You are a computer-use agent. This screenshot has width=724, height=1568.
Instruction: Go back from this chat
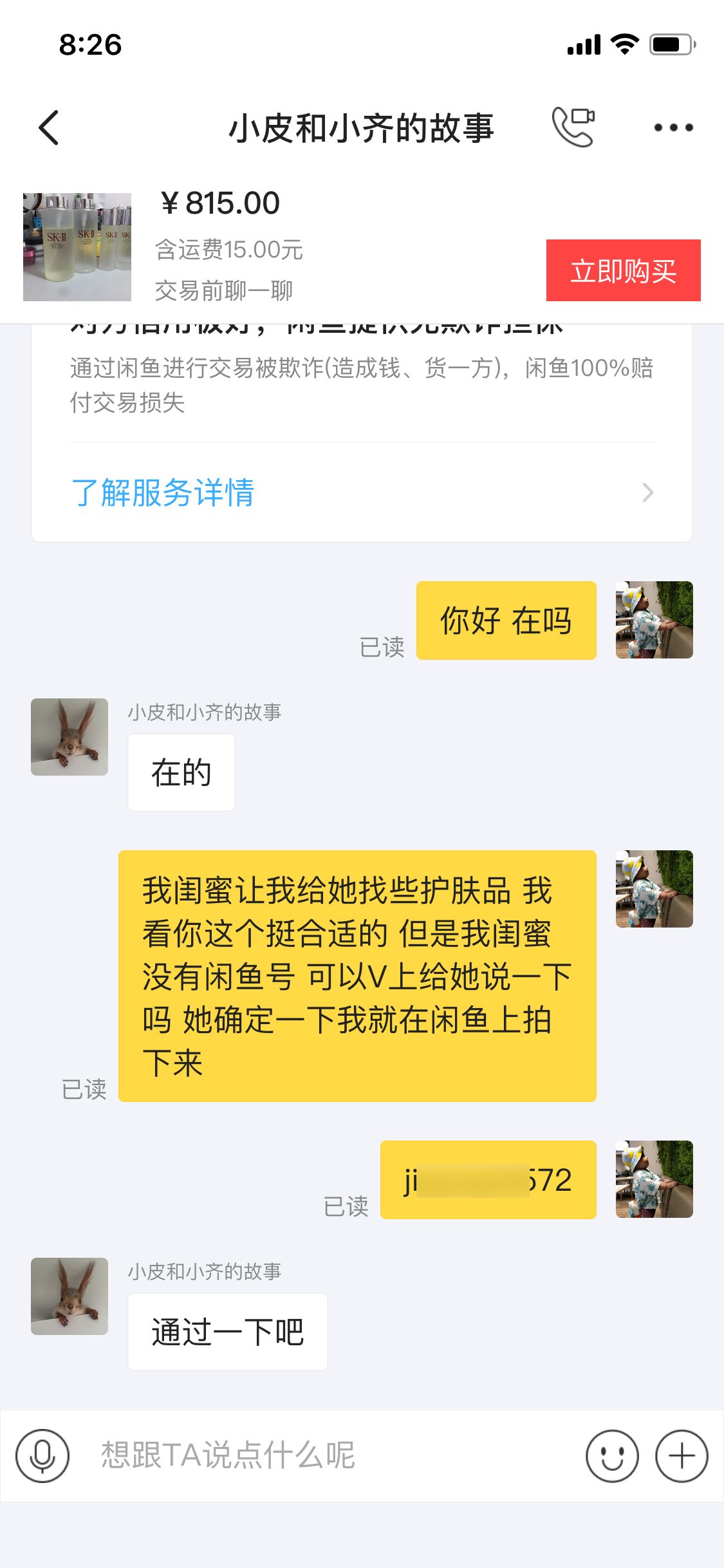50,127
